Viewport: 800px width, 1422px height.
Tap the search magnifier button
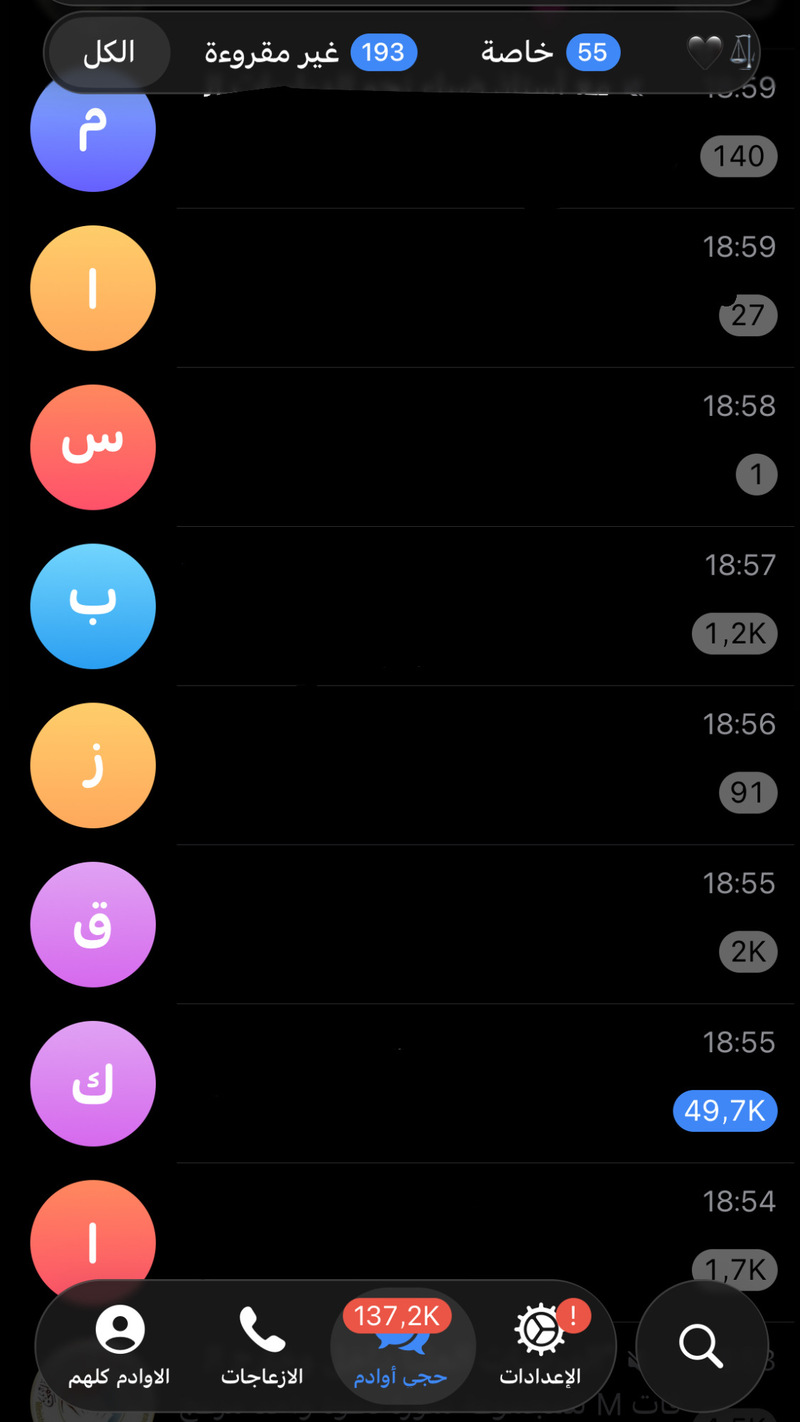point(701,1345)
